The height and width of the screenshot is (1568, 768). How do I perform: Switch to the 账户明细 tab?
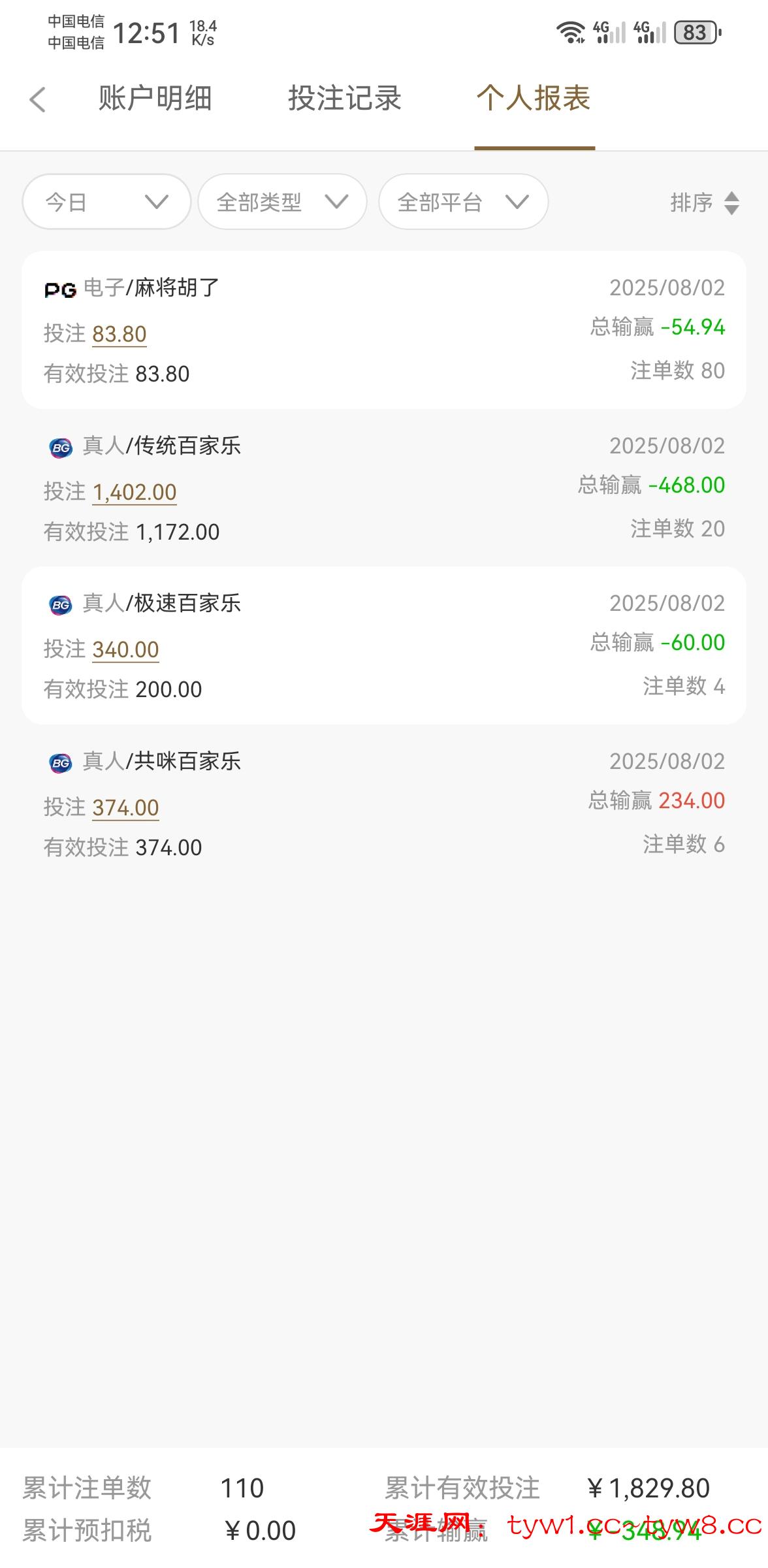155,99
